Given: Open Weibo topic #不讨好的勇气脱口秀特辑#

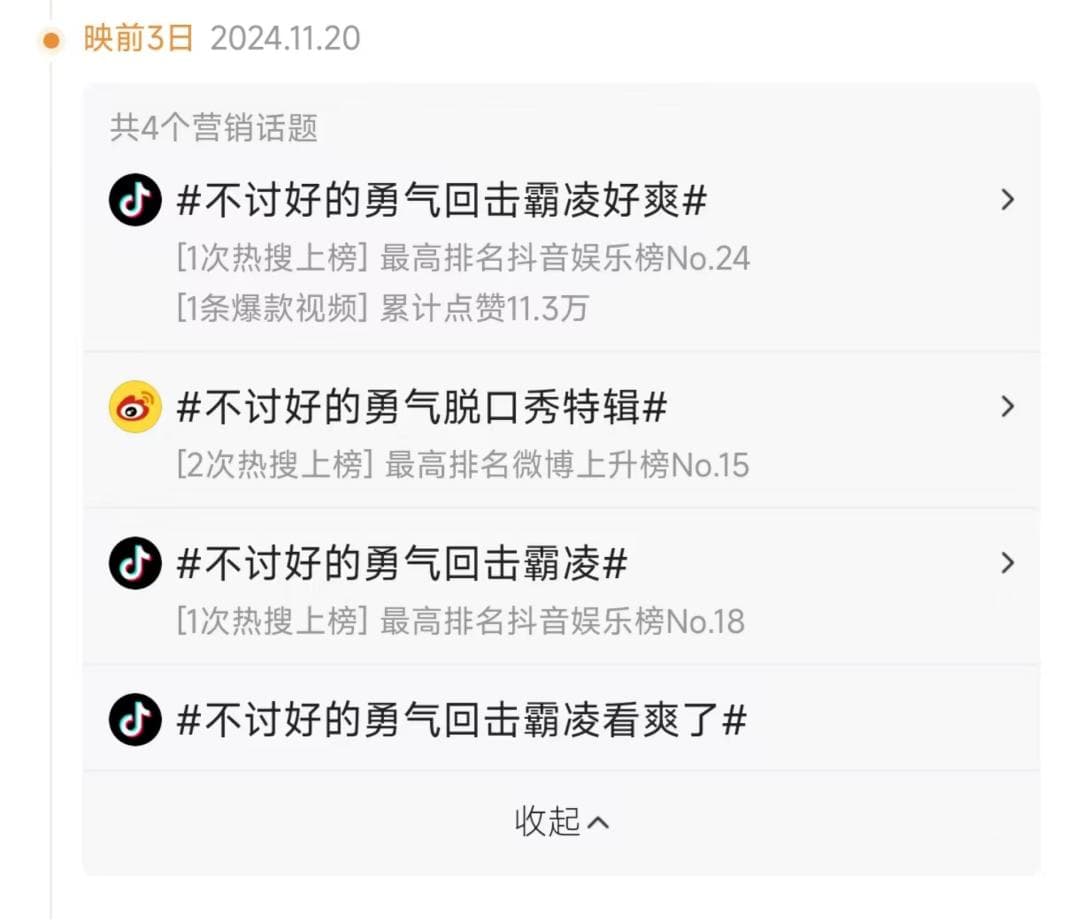Looking at the screenshot, I should click(421, 407).
